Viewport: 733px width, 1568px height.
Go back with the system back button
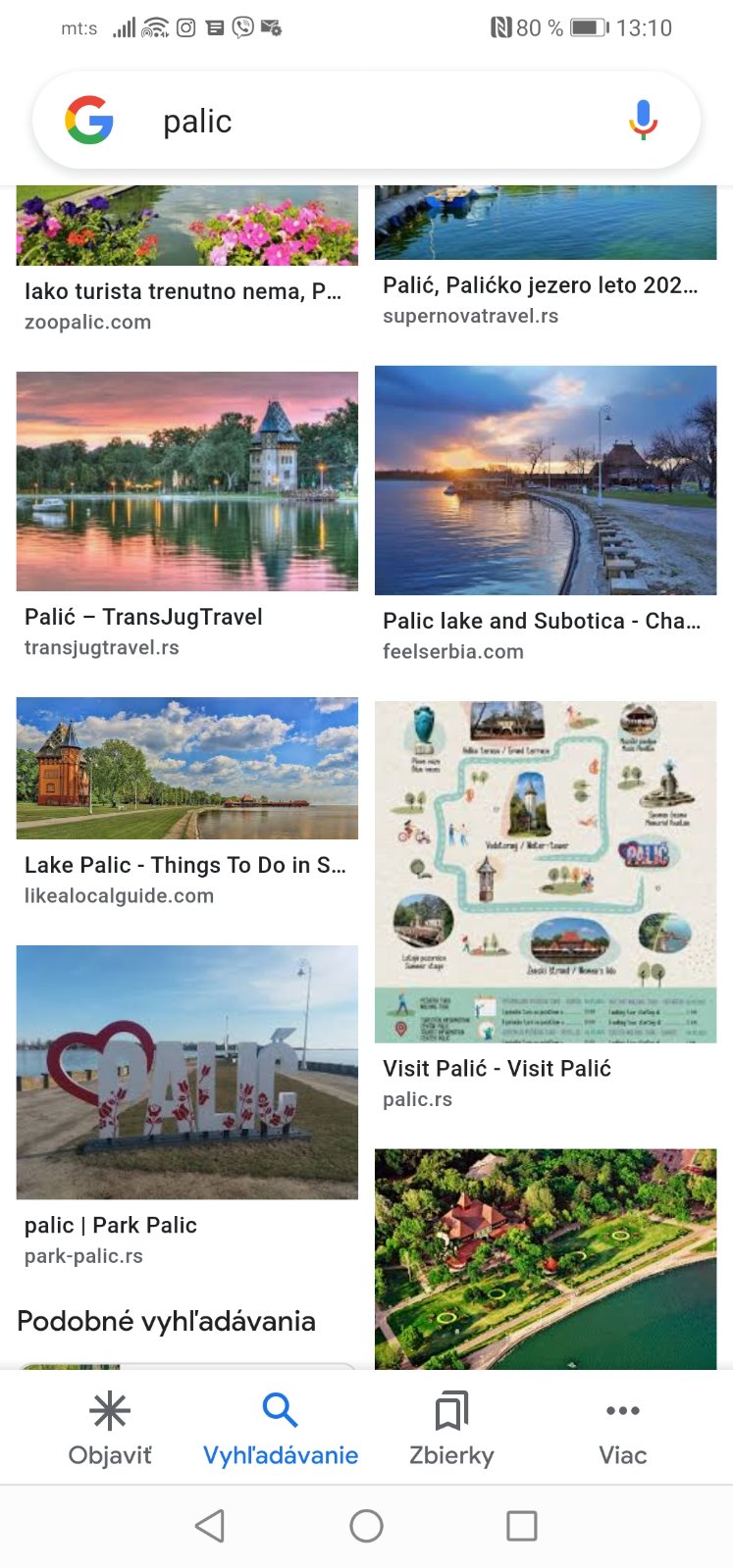point(210,1526)
